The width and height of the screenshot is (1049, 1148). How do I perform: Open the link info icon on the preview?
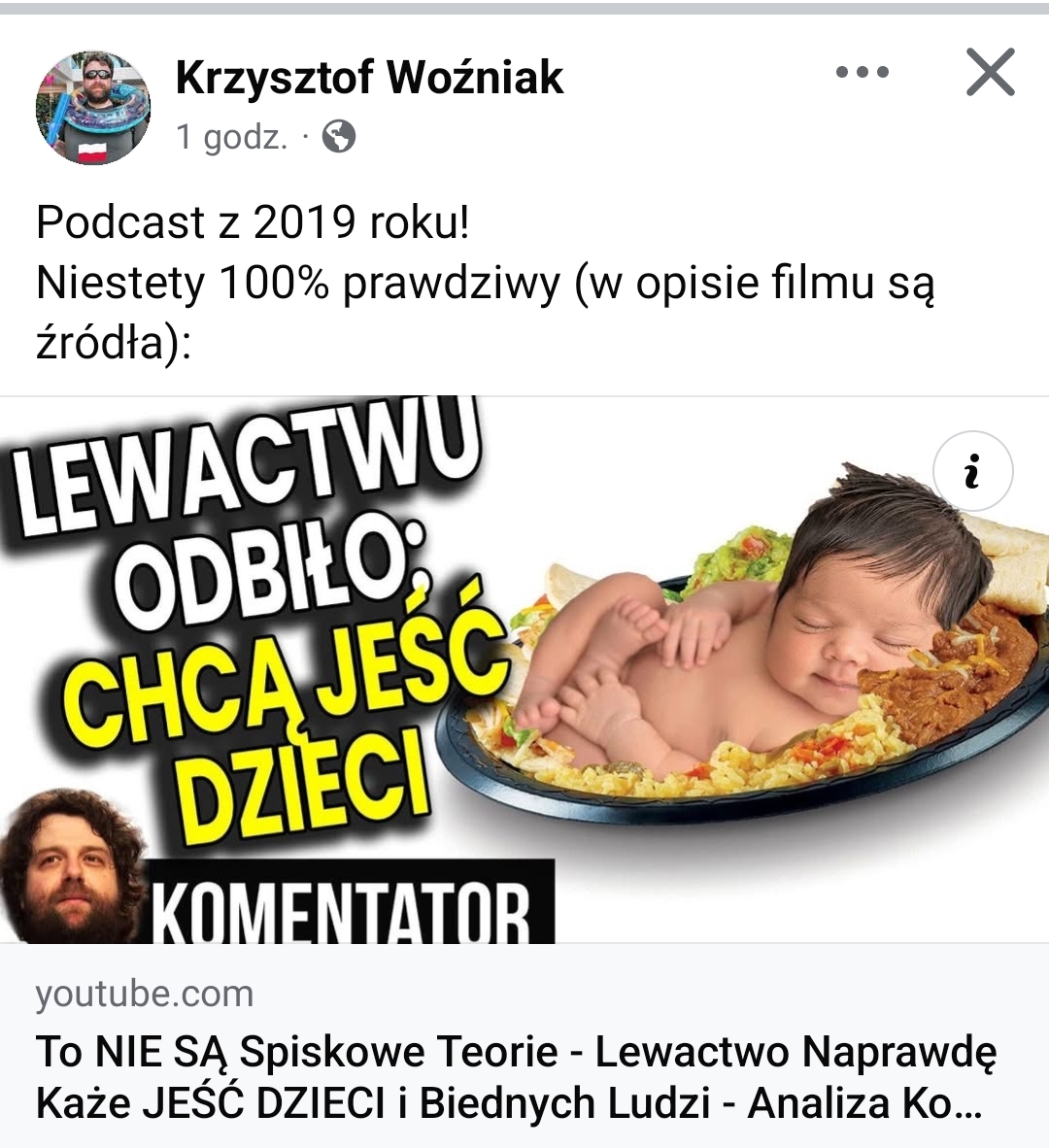[972, 471]
